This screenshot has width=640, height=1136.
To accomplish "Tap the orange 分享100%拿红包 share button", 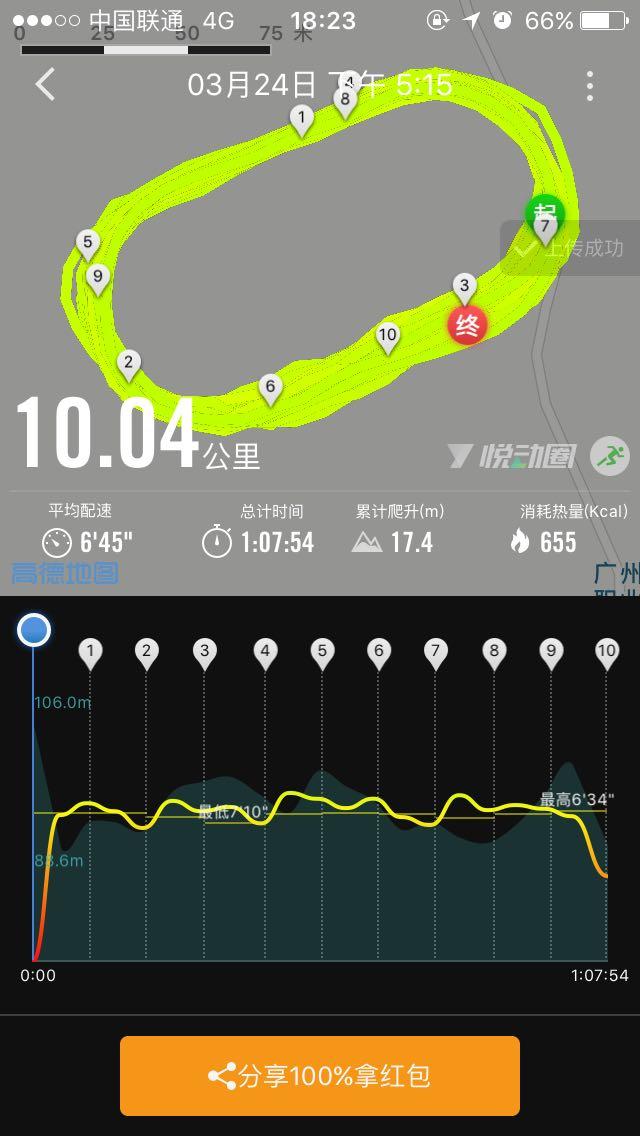I will (320, 1076).
